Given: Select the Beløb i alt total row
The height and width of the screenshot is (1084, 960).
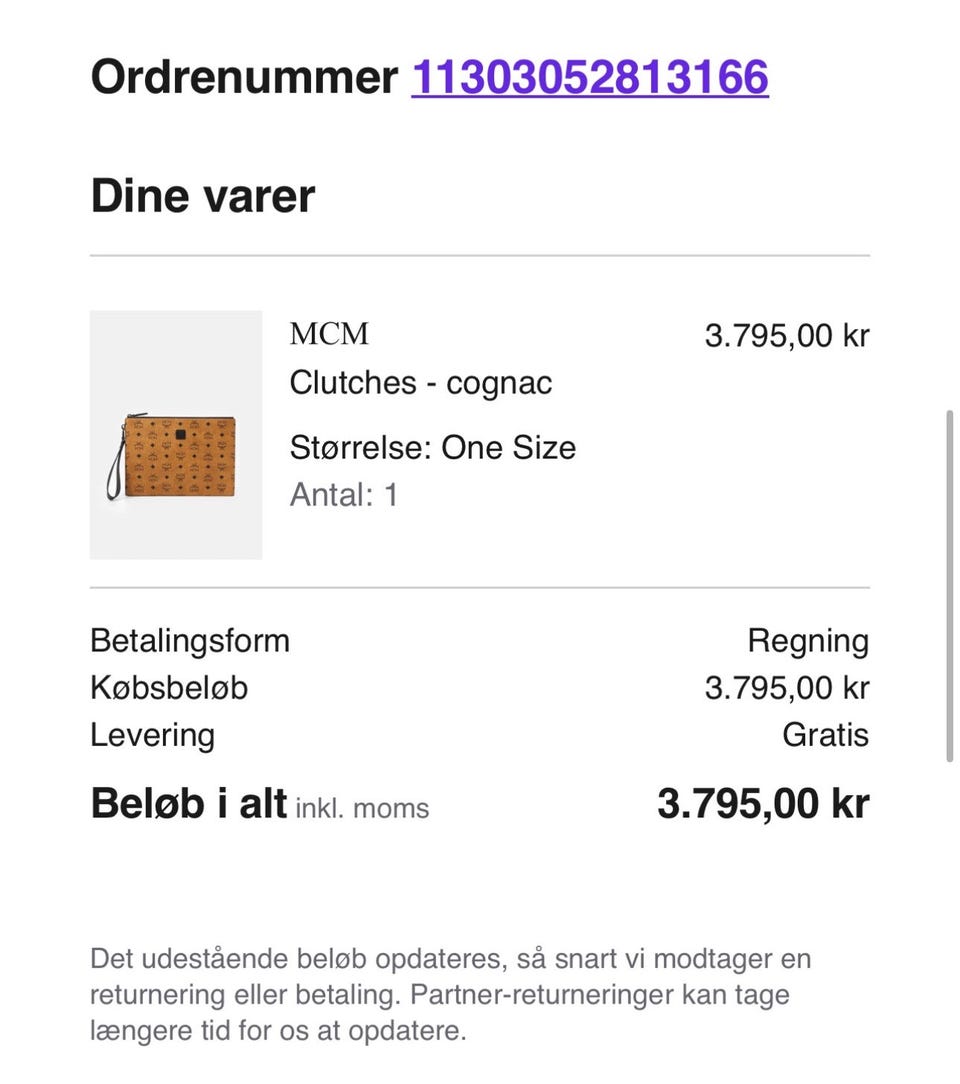Looking at the screenshot, I should [x=189, y=801].
